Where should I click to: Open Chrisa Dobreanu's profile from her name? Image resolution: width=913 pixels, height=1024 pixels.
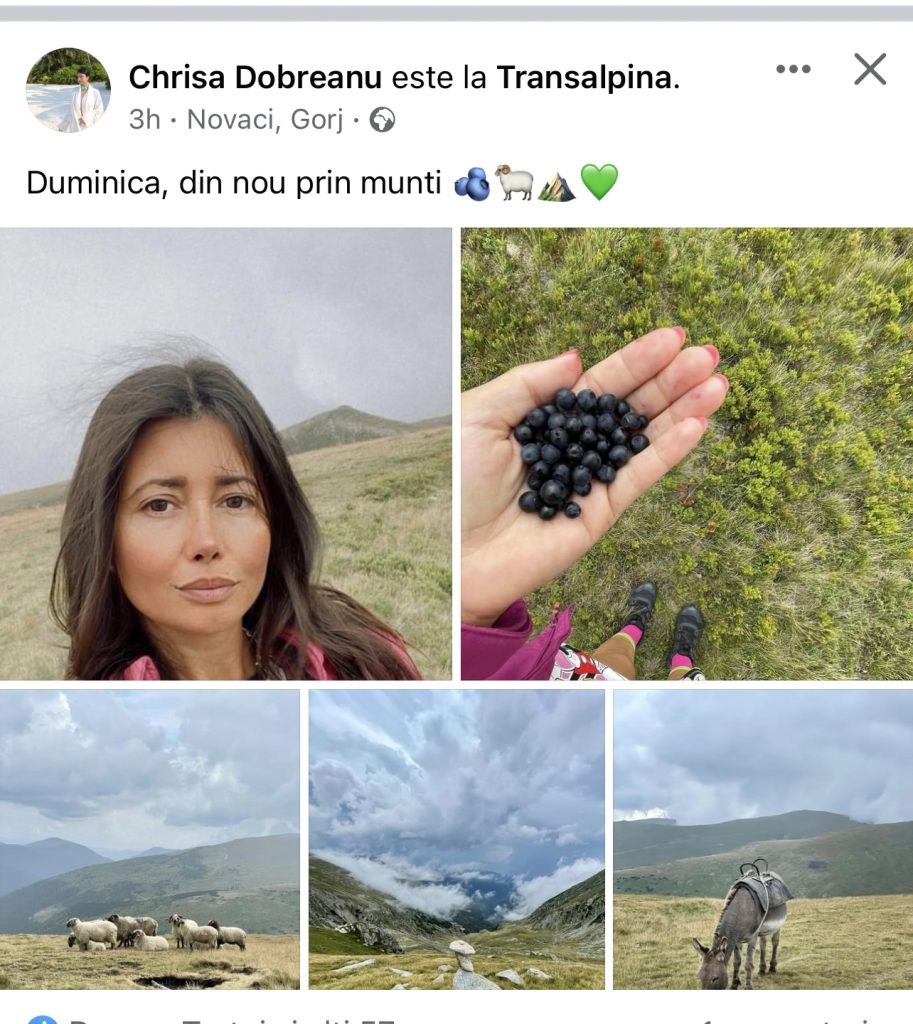[x=256, y=78]
